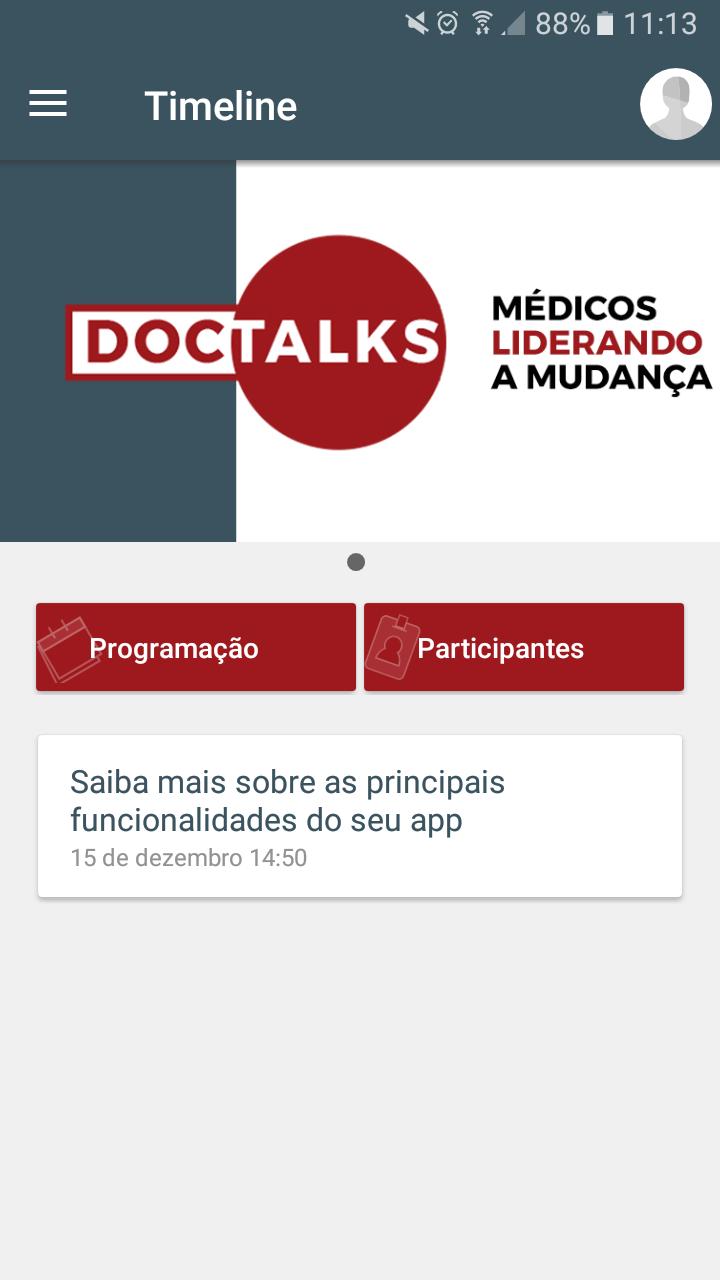Select the 15 de dezembro timestamp

(x=188, y=857)
